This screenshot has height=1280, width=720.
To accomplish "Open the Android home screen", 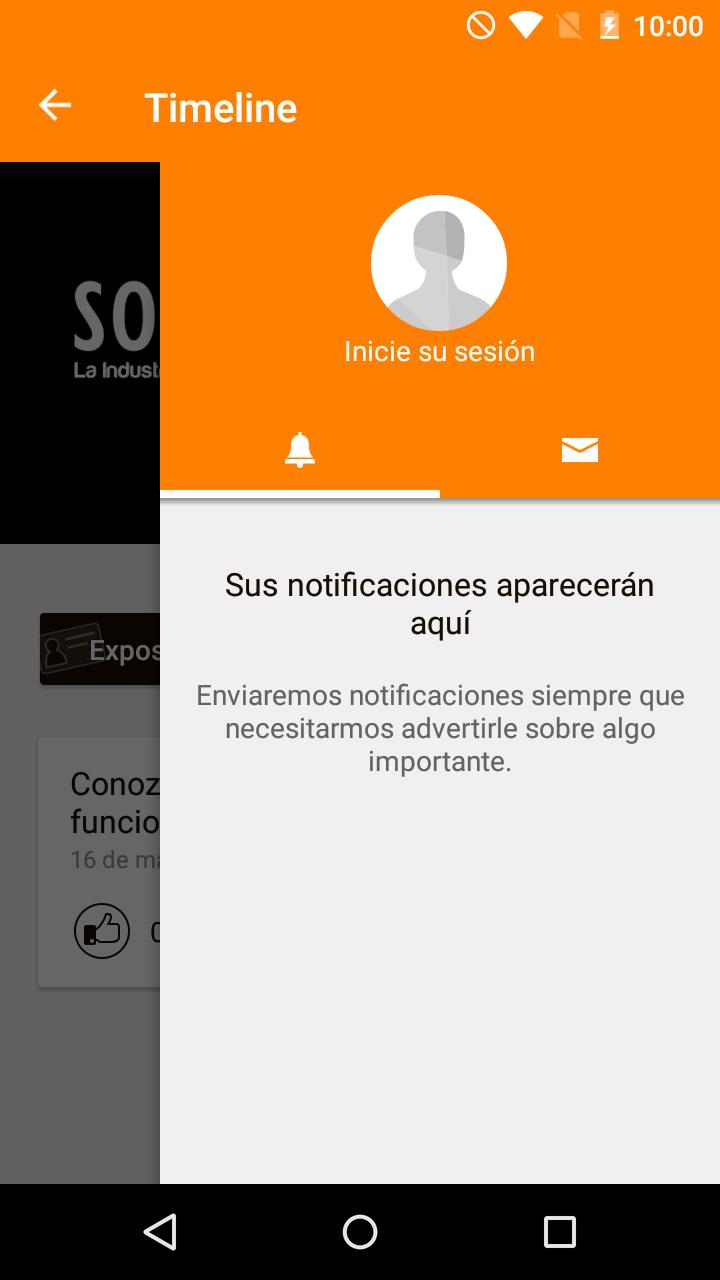I will pos(360,1232).
